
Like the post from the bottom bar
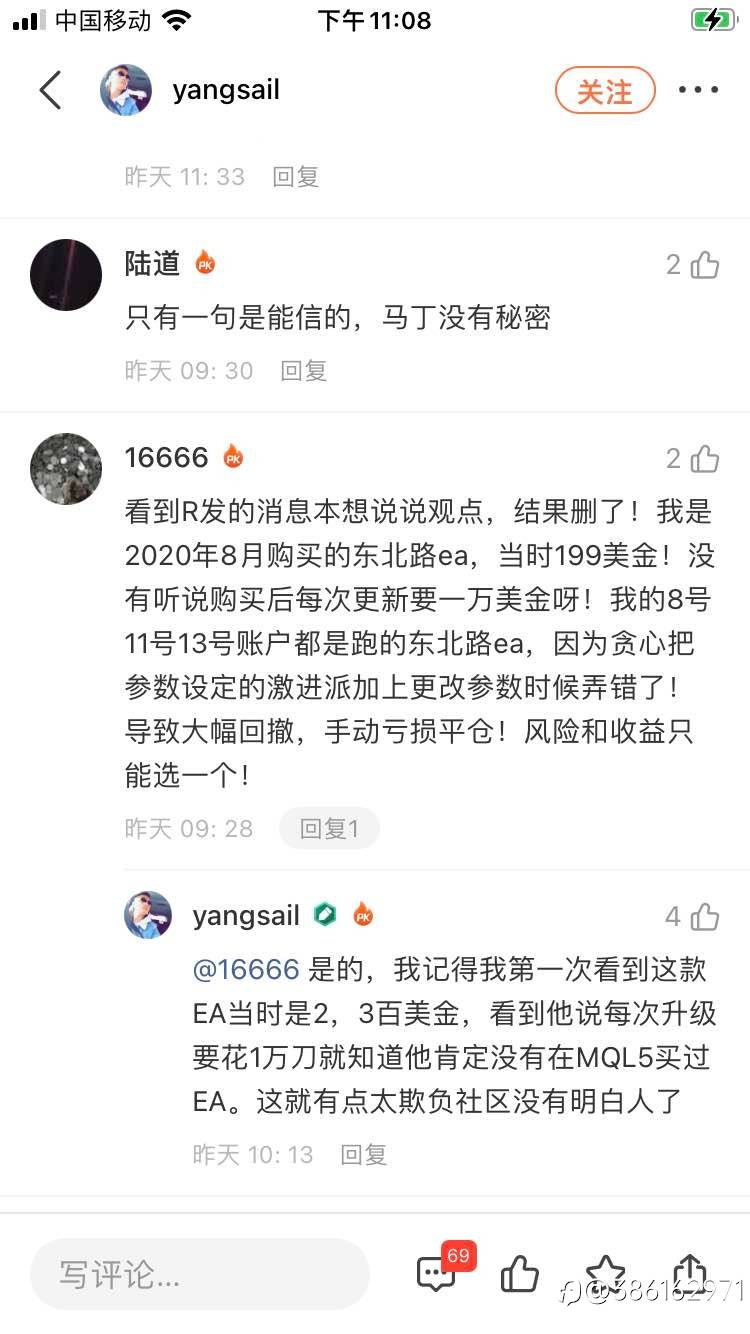pos(520,1274)
